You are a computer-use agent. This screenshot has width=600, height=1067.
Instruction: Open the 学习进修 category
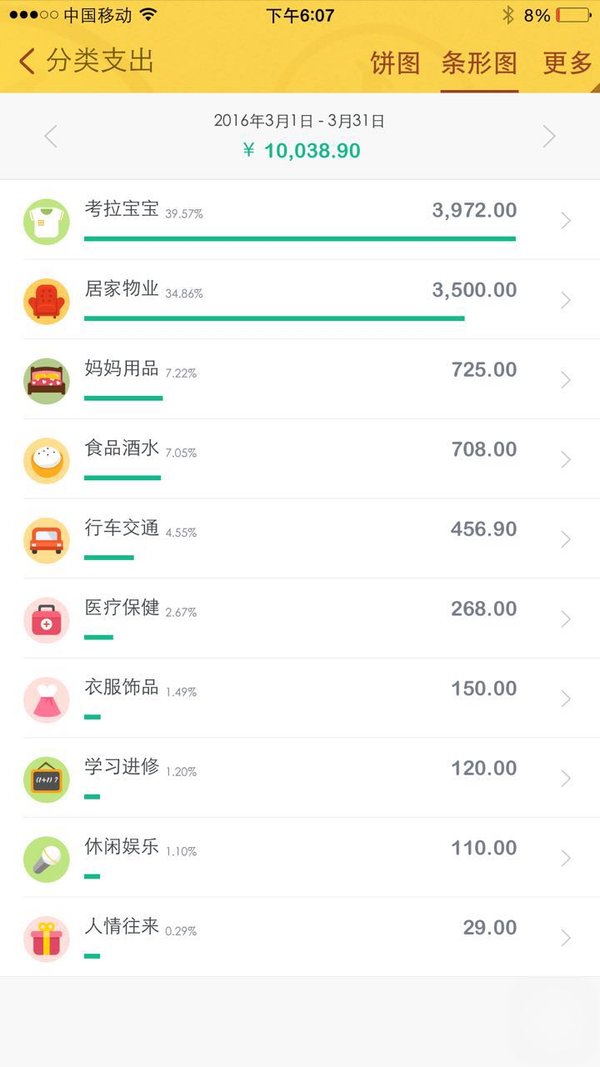coord(300,777)
